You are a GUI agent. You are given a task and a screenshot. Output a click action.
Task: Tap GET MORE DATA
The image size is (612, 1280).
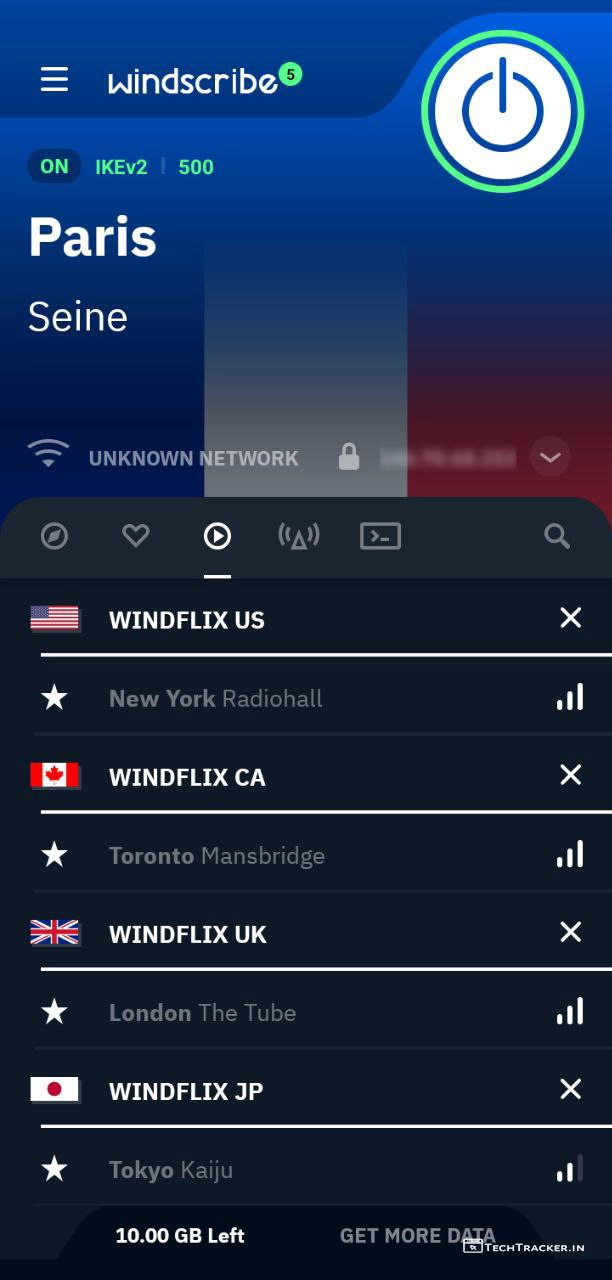click(x=417, y=1235)
